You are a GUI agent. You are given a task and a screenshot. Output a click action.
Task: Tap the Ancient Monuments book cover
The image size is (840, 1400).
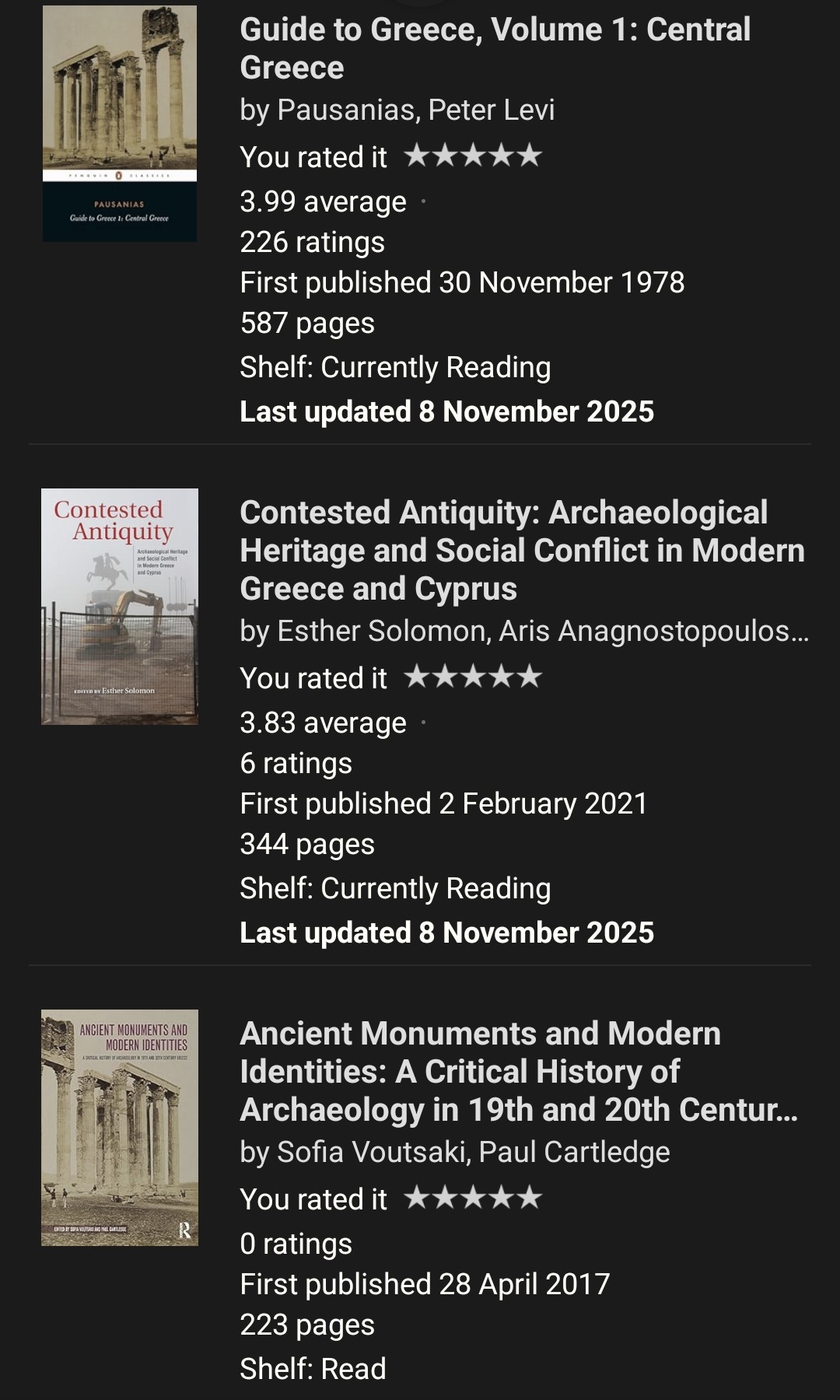tap(120, 1128)
